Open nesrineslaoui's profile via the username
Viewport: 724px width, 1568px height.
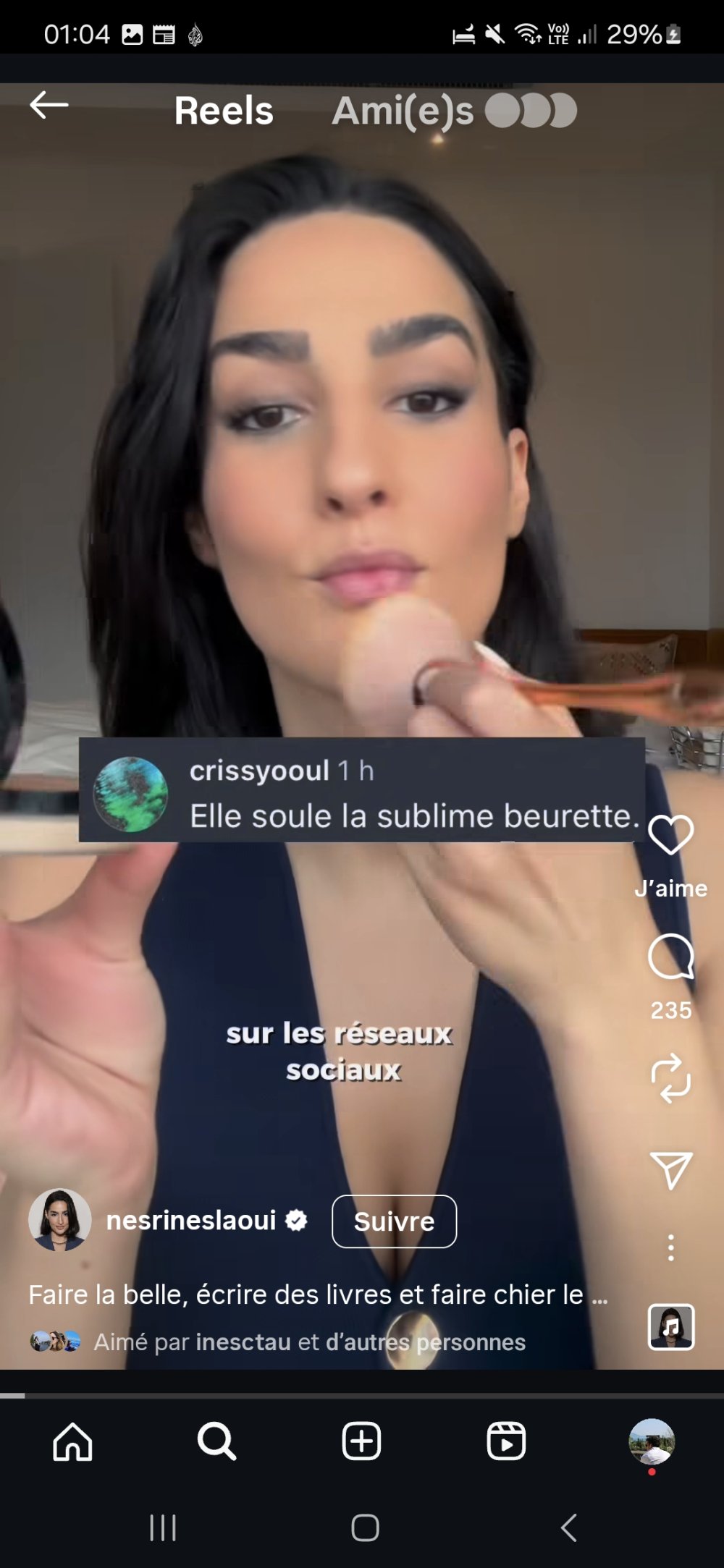(x=191, y=1221)
